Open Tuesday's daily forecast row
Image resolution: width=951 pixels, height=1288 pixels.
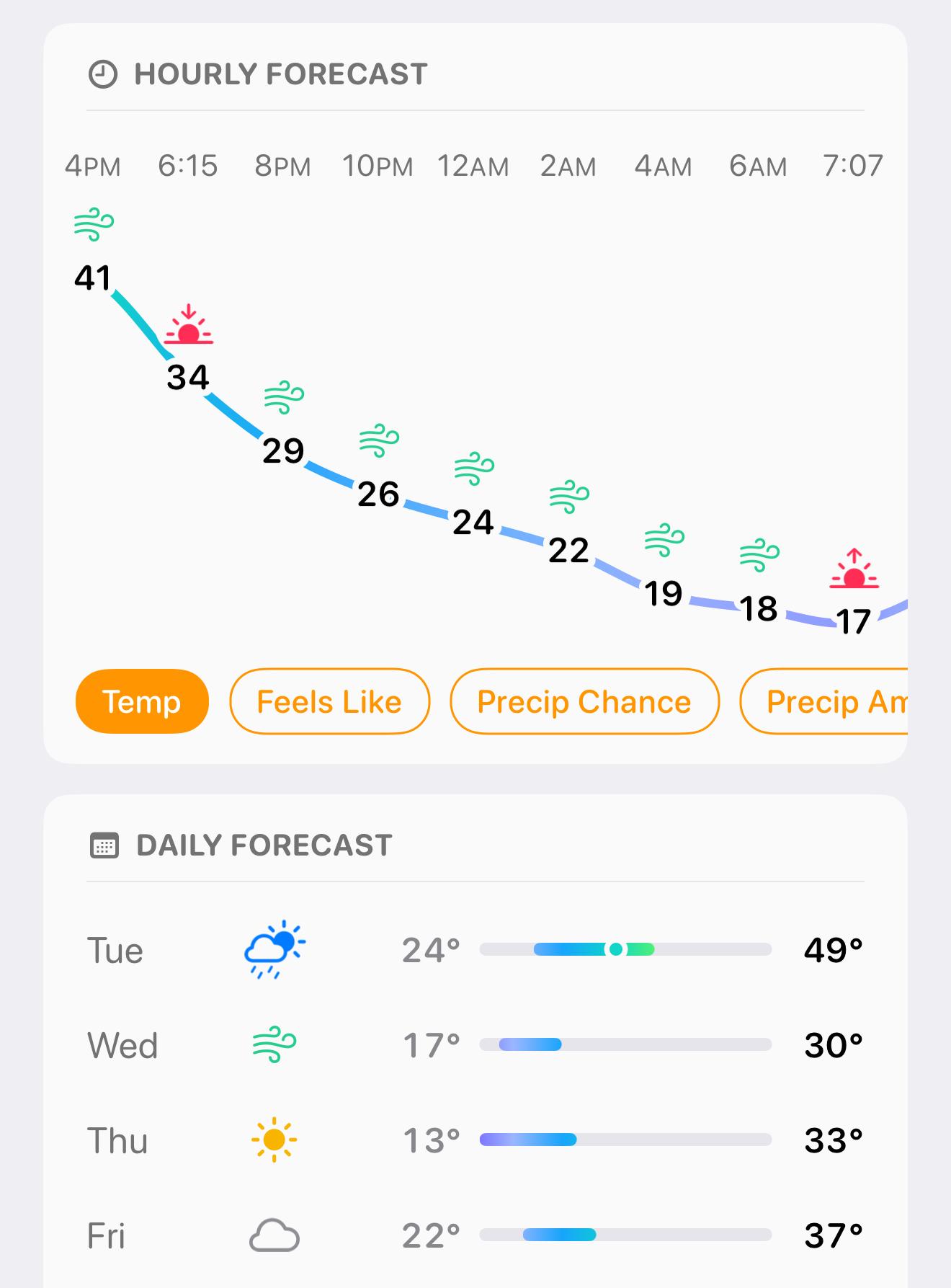pyautogui.click(x=475, y=950)
